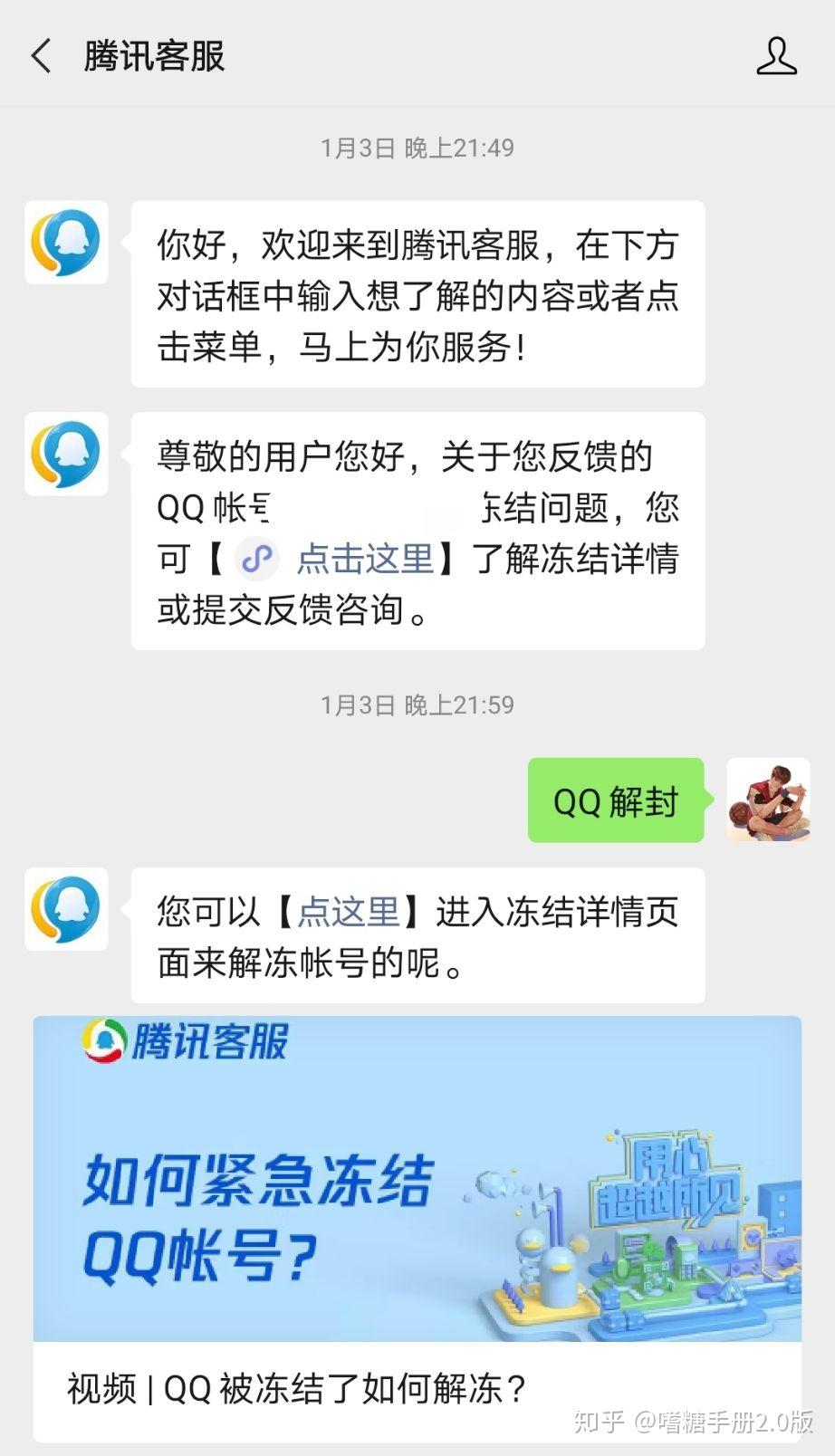Open the contact profile icon top right
The image size is (835, 1456).
(777, 56)
